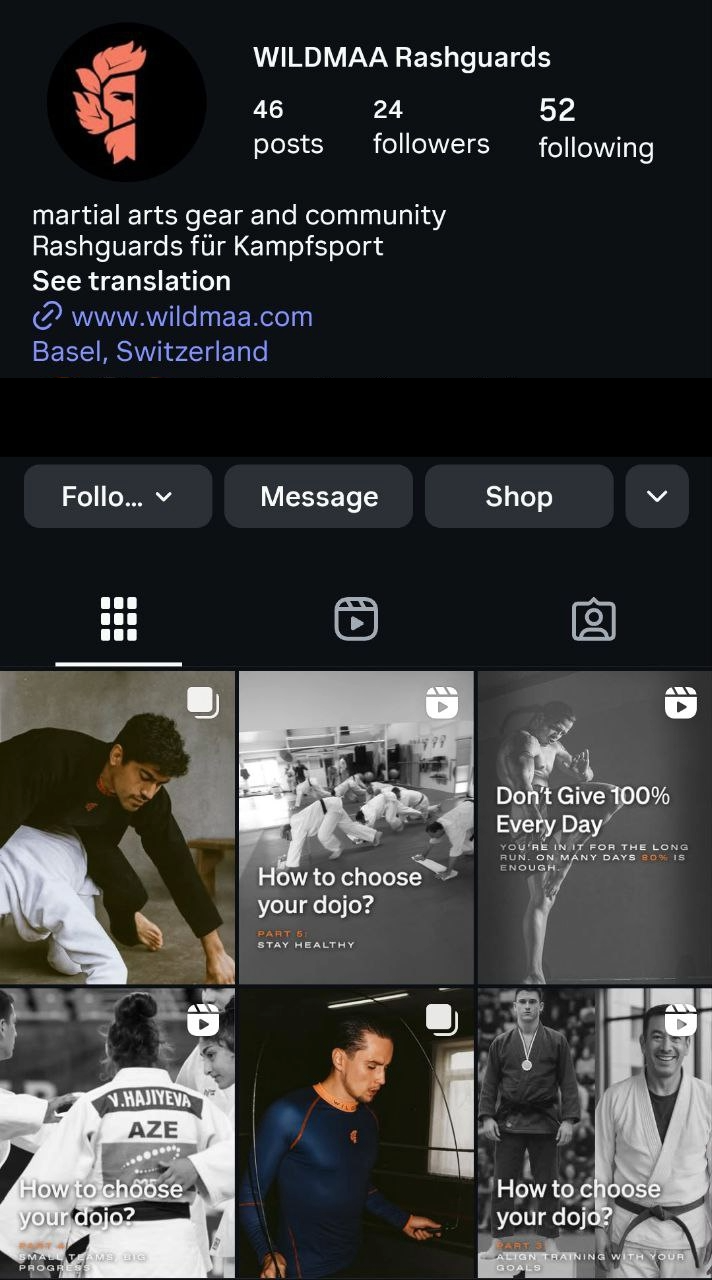Open the reel Part 5: Stay Healthy
The height and width of the screenshot is (1280, 712).
click(356, 828)
